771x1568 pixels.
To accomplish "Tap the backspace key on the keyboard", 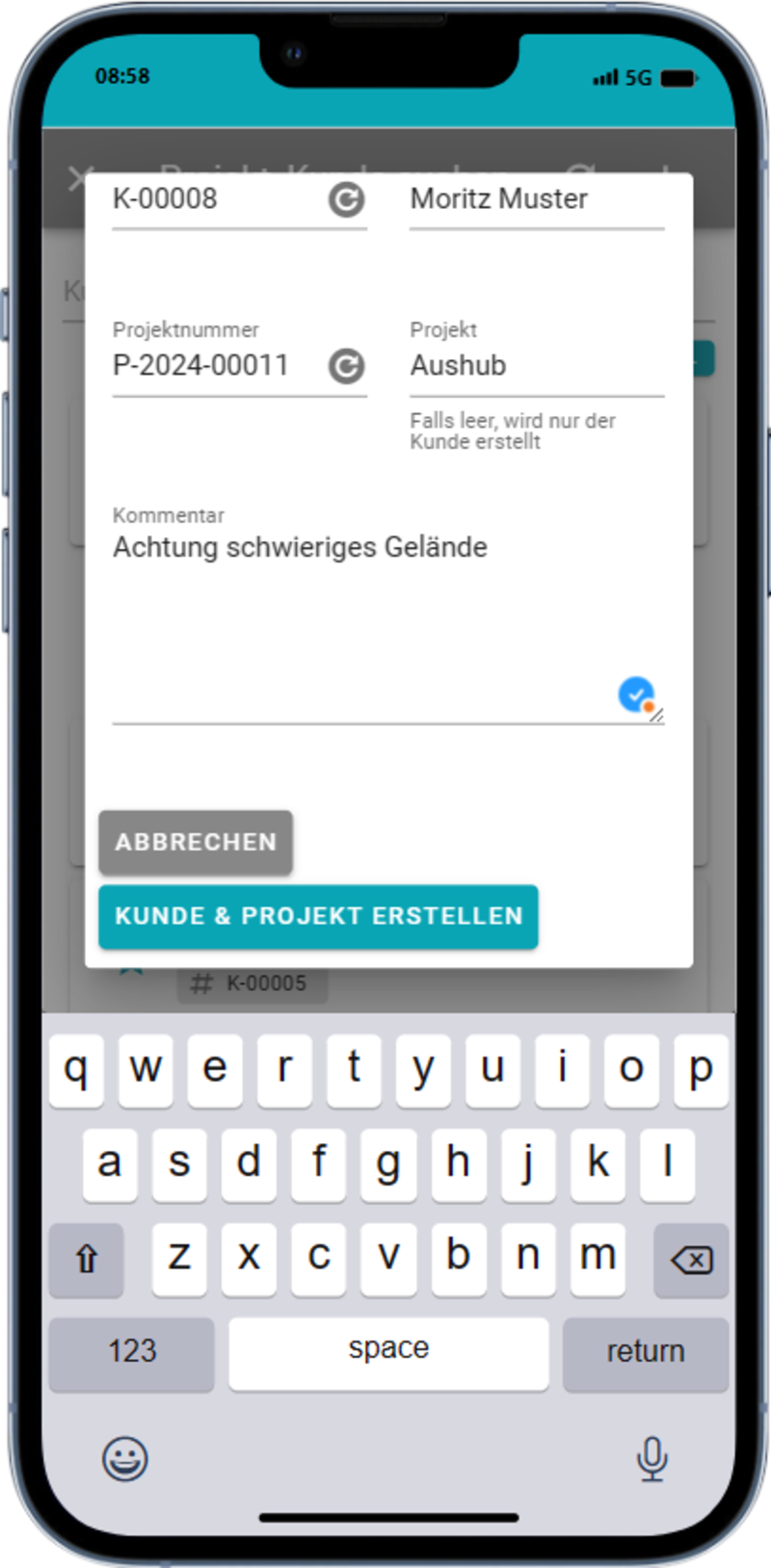I will coord(690,1259).
